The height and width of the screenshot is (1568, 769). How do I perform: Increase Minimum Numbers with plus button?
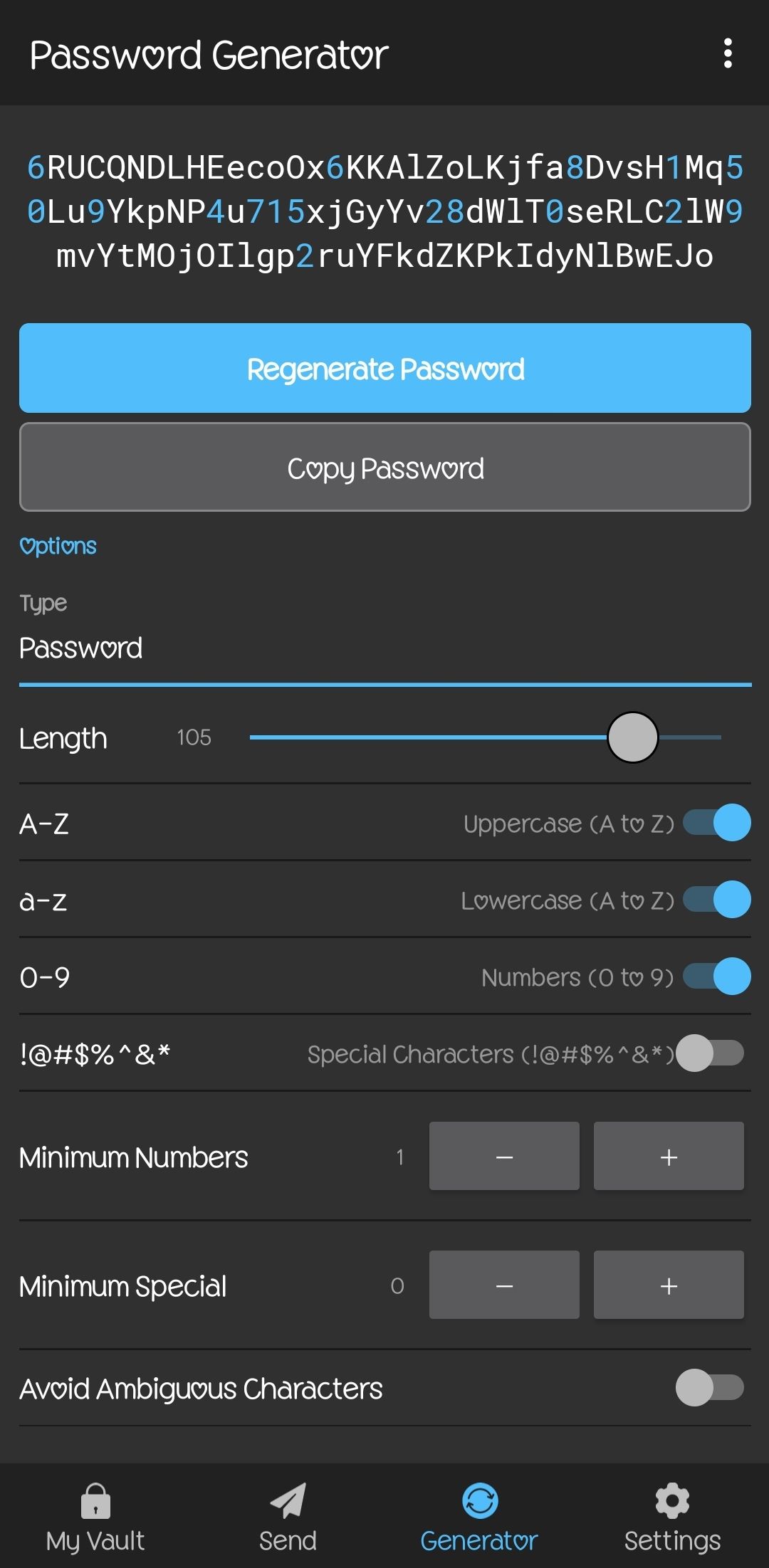click(669, 1156)
